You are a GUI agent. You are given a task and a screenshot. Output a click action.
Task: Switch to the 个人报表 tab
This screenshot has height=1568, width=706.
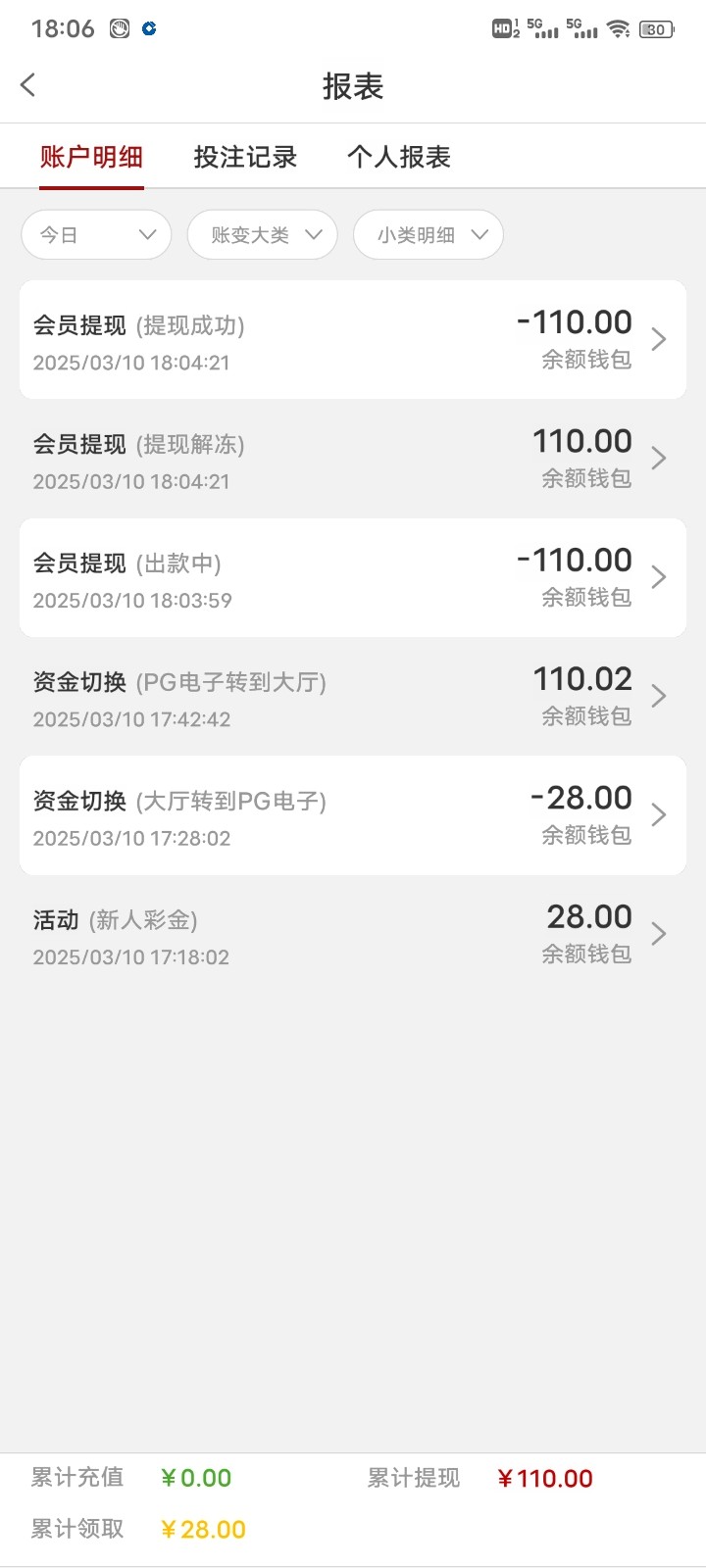pos(399,157)
